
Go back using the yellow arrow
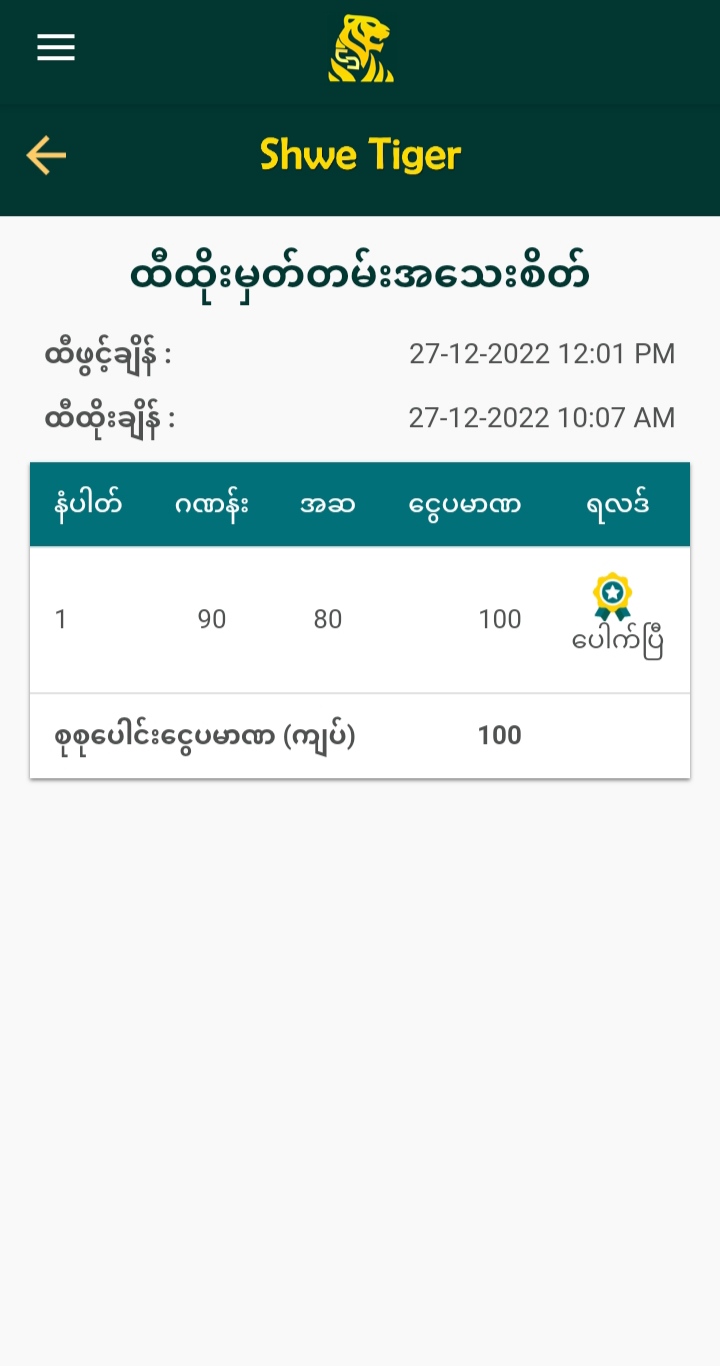point(46,155)
